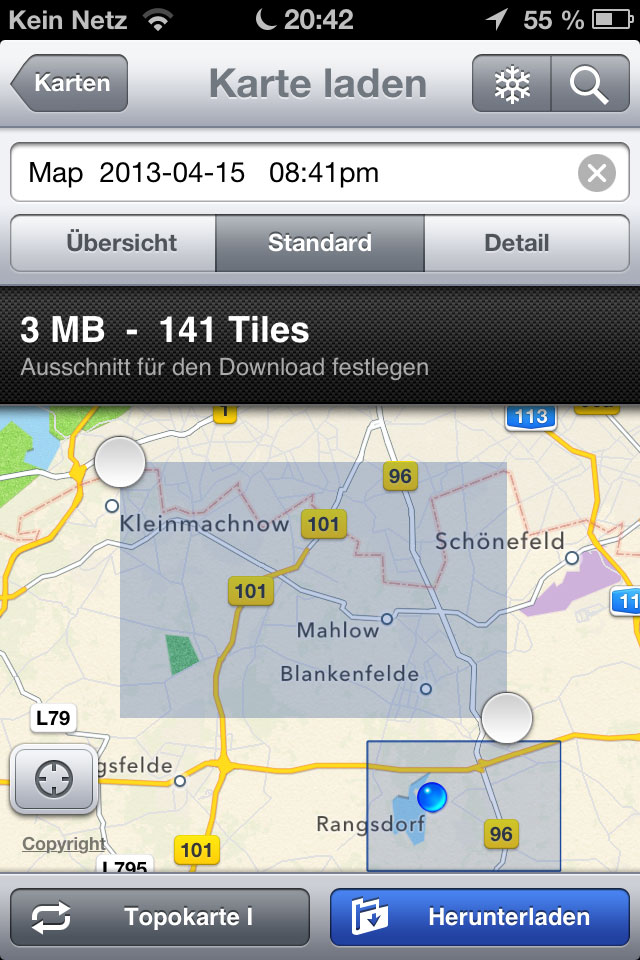Viewport: 640px width, 960px height.
Task: Center map on current location
Action: [53, 779]
